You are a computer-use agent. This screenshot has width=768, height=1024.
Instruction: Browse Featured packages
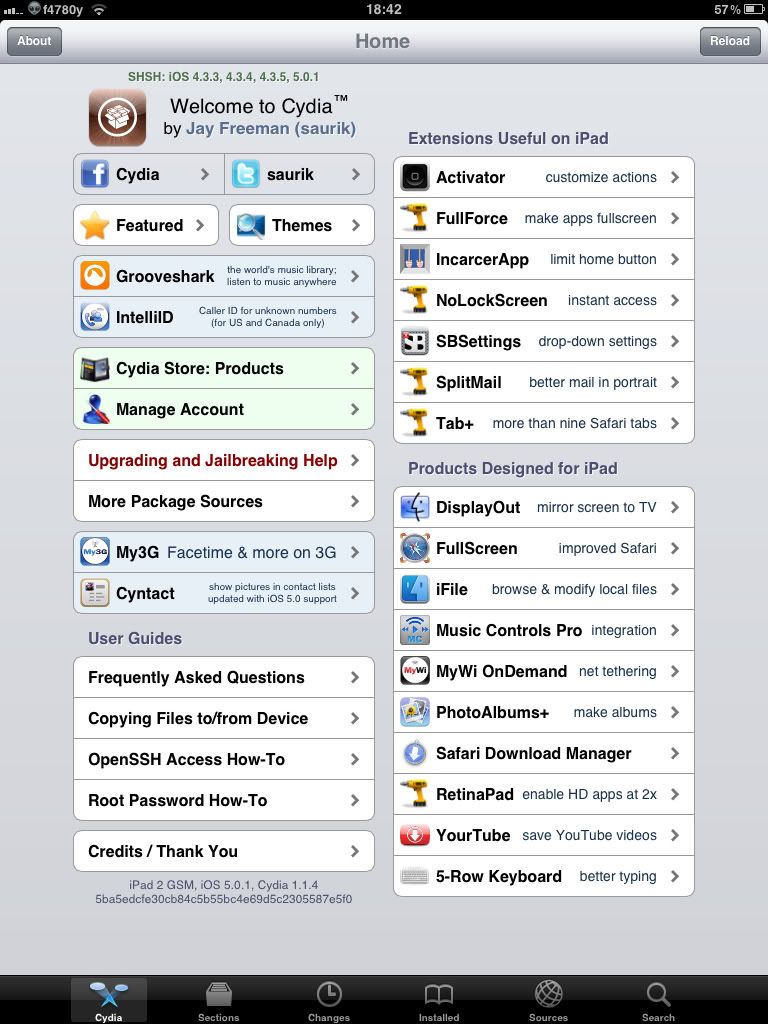click(x=146, y=225)
